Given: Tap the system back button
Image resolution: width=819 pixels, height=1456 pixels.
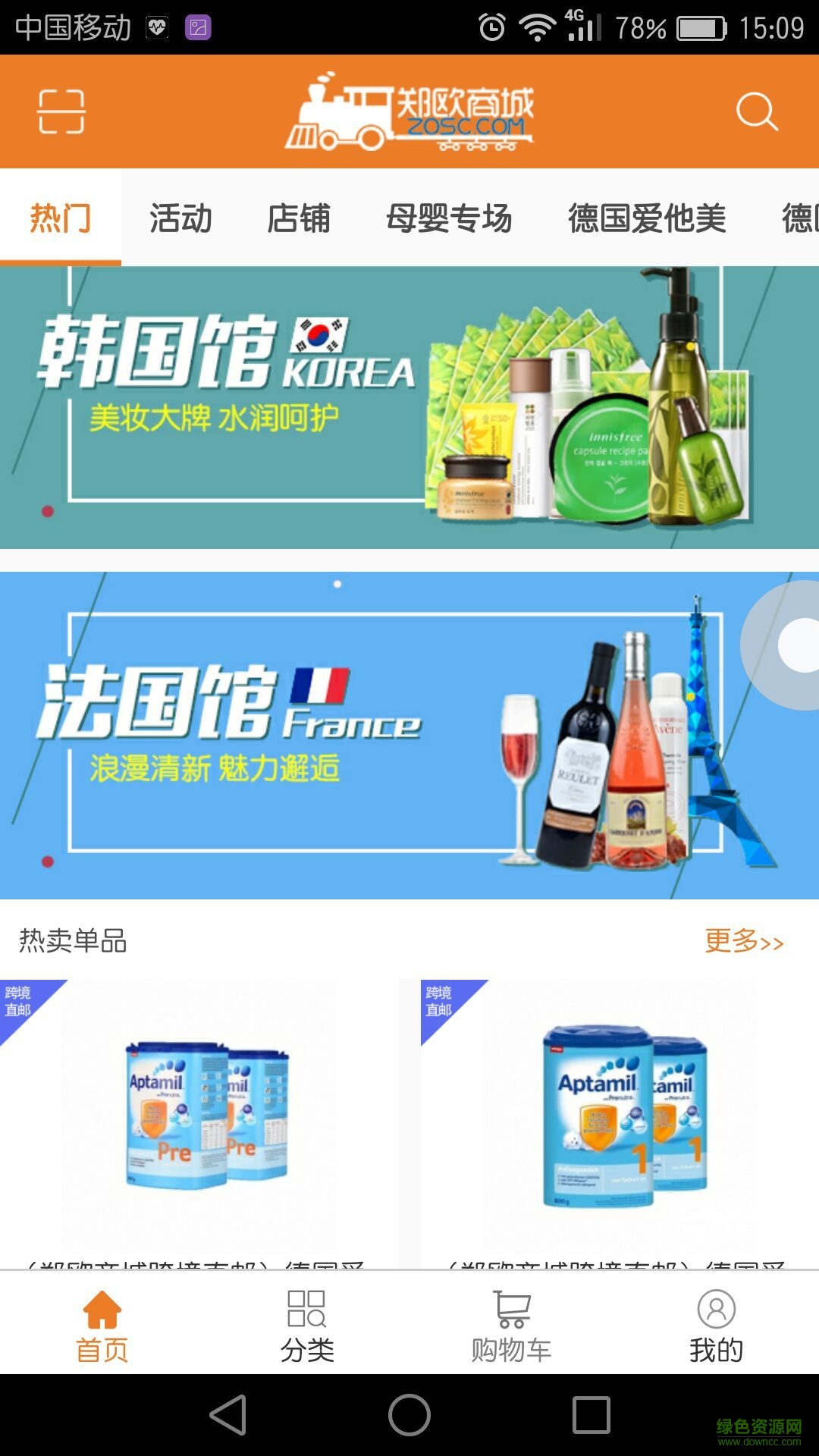Looking at the screenshot, I should (228, 1415).
